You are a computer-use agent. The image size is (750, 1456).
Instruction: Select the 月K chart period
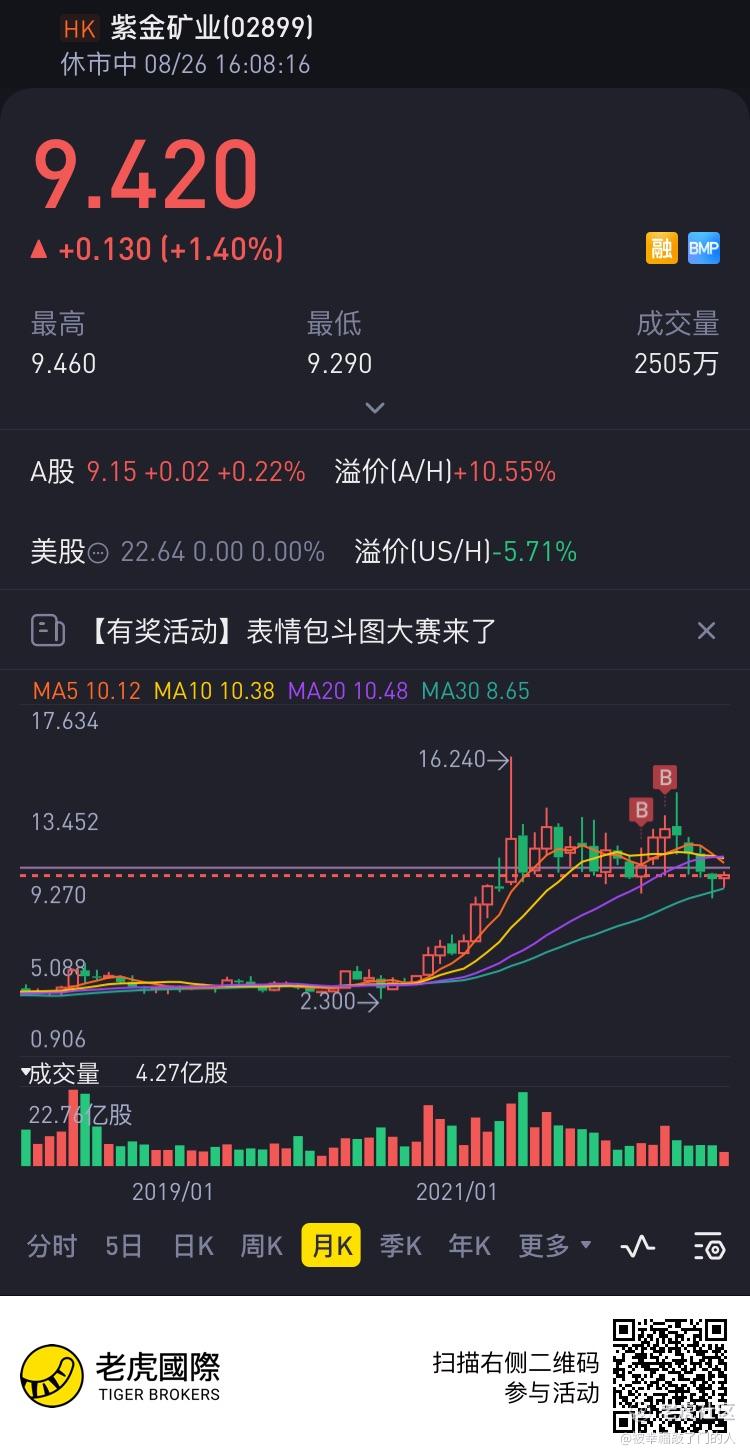[x=331, y=1246]
